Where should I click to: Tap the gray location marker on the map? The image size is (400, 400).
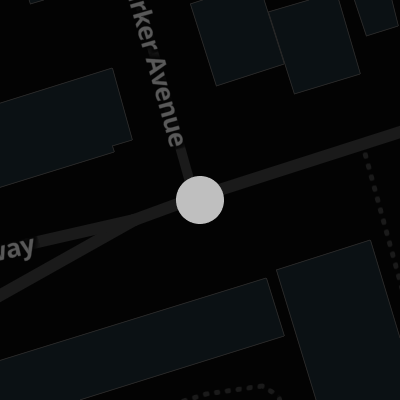click(200, 200)
